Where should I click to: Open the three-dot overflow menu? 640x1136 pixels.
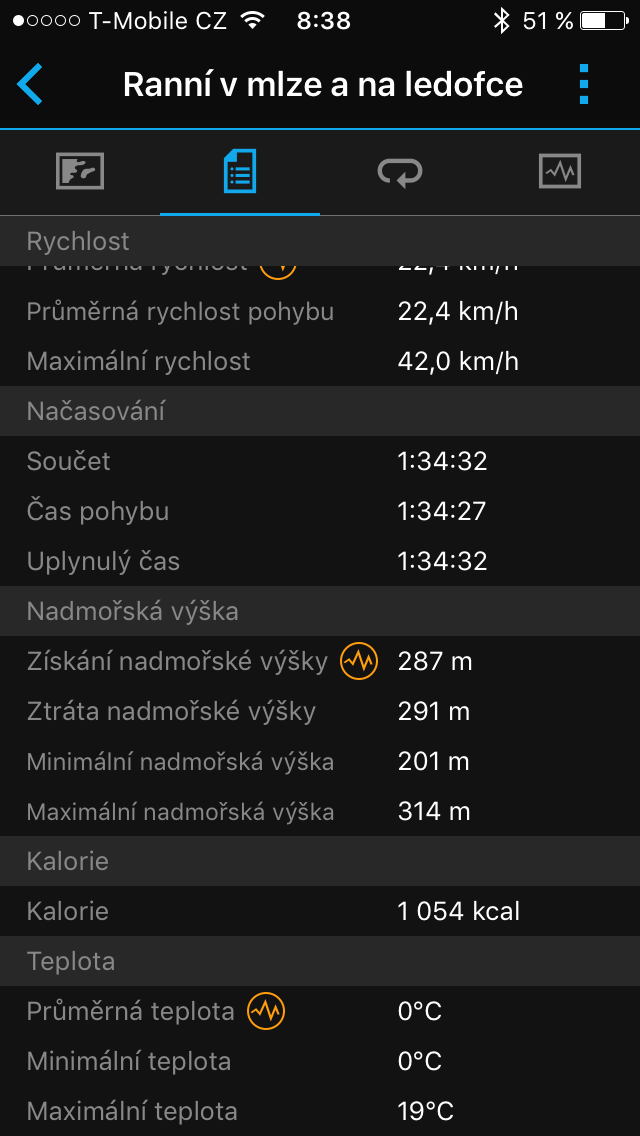click(x=584, y=85)
